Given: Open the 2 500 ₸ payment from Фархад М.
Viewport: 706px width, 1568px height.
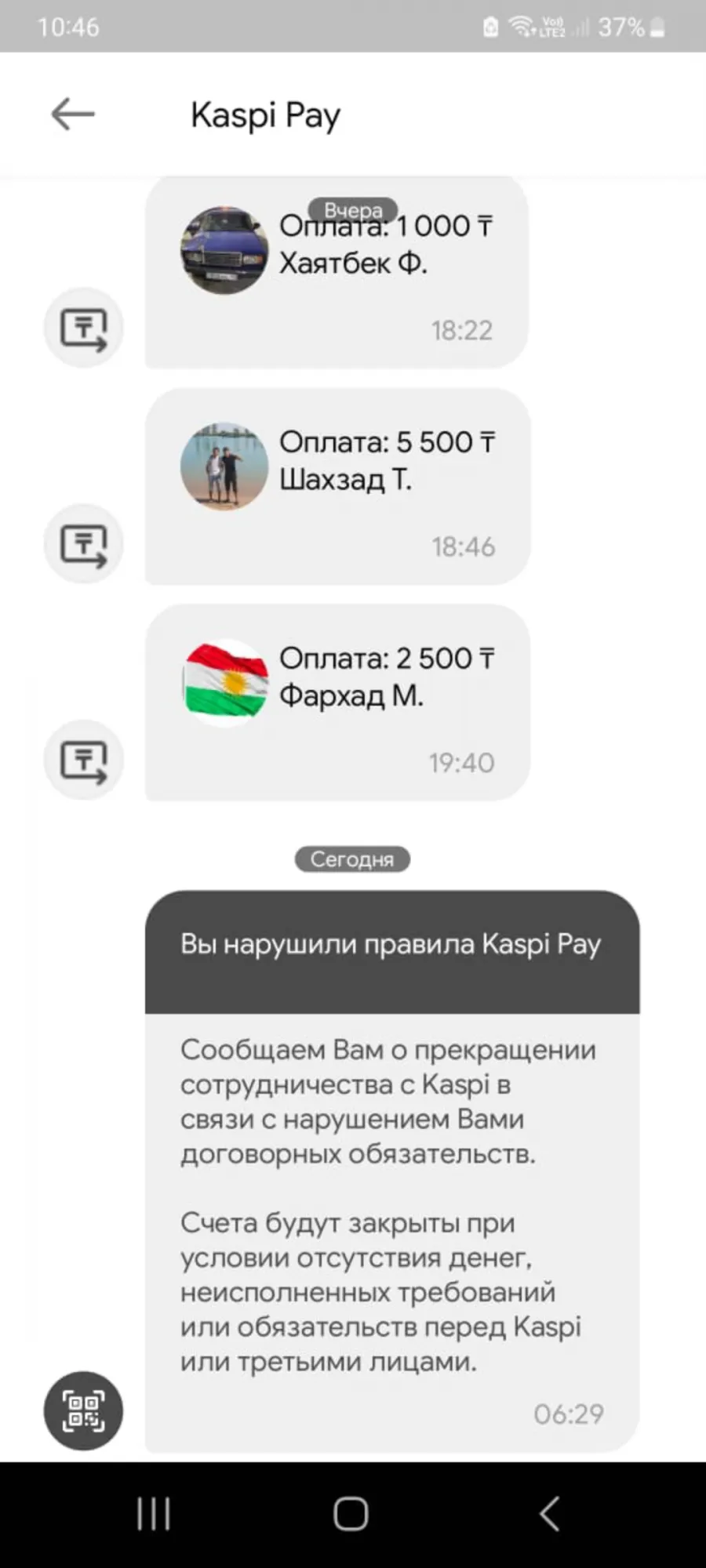Looking at the screenshot, I should click(337, 702).
